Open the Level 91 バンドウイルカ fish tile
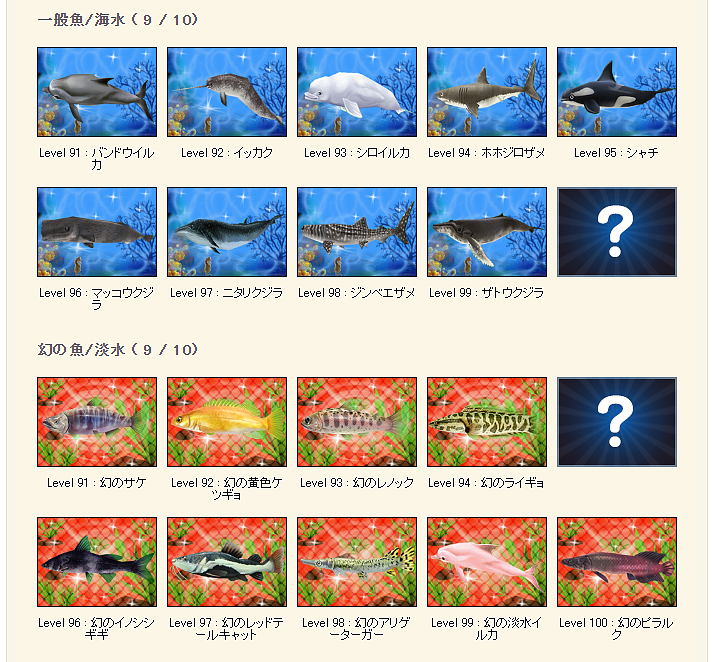This screenshot has height=662, width=712. (97, 92)
